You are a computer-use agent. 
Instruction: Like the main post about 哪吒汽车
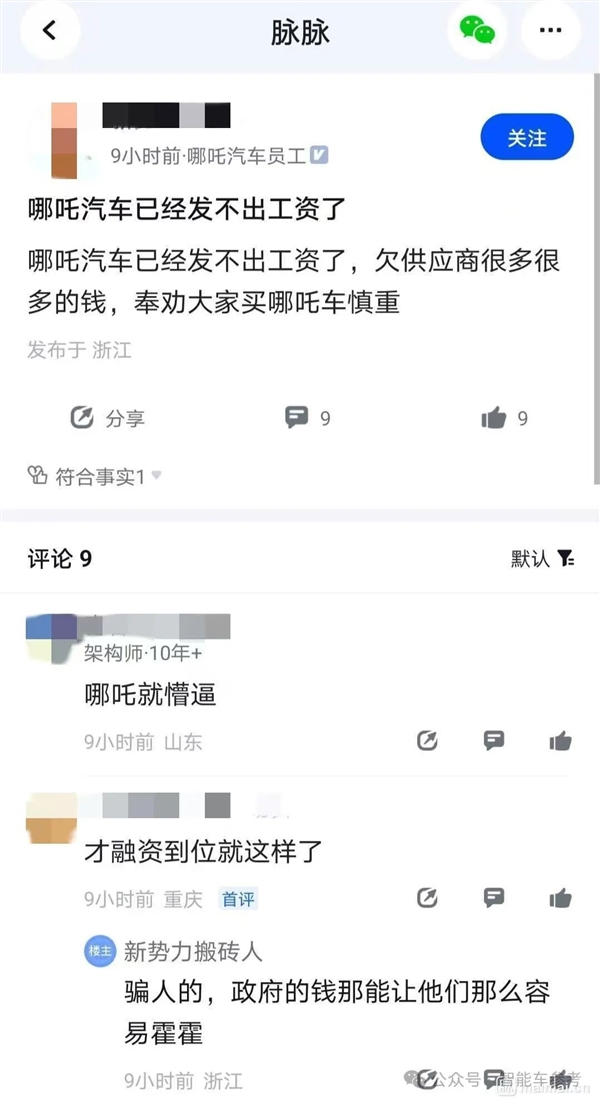[x=505, y=418]
